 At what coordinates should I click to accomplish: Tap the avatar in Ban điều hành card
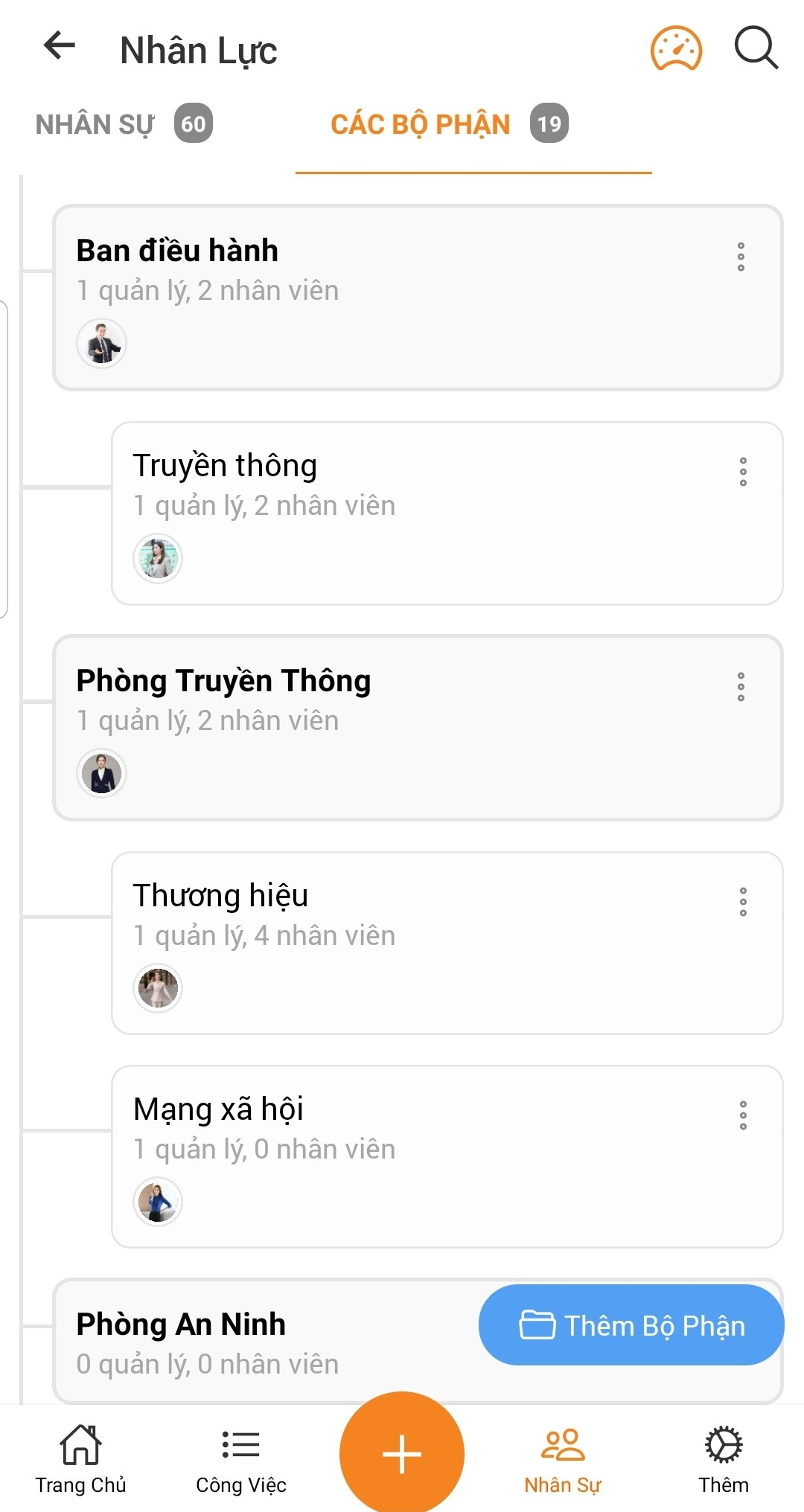coord(102,344)
